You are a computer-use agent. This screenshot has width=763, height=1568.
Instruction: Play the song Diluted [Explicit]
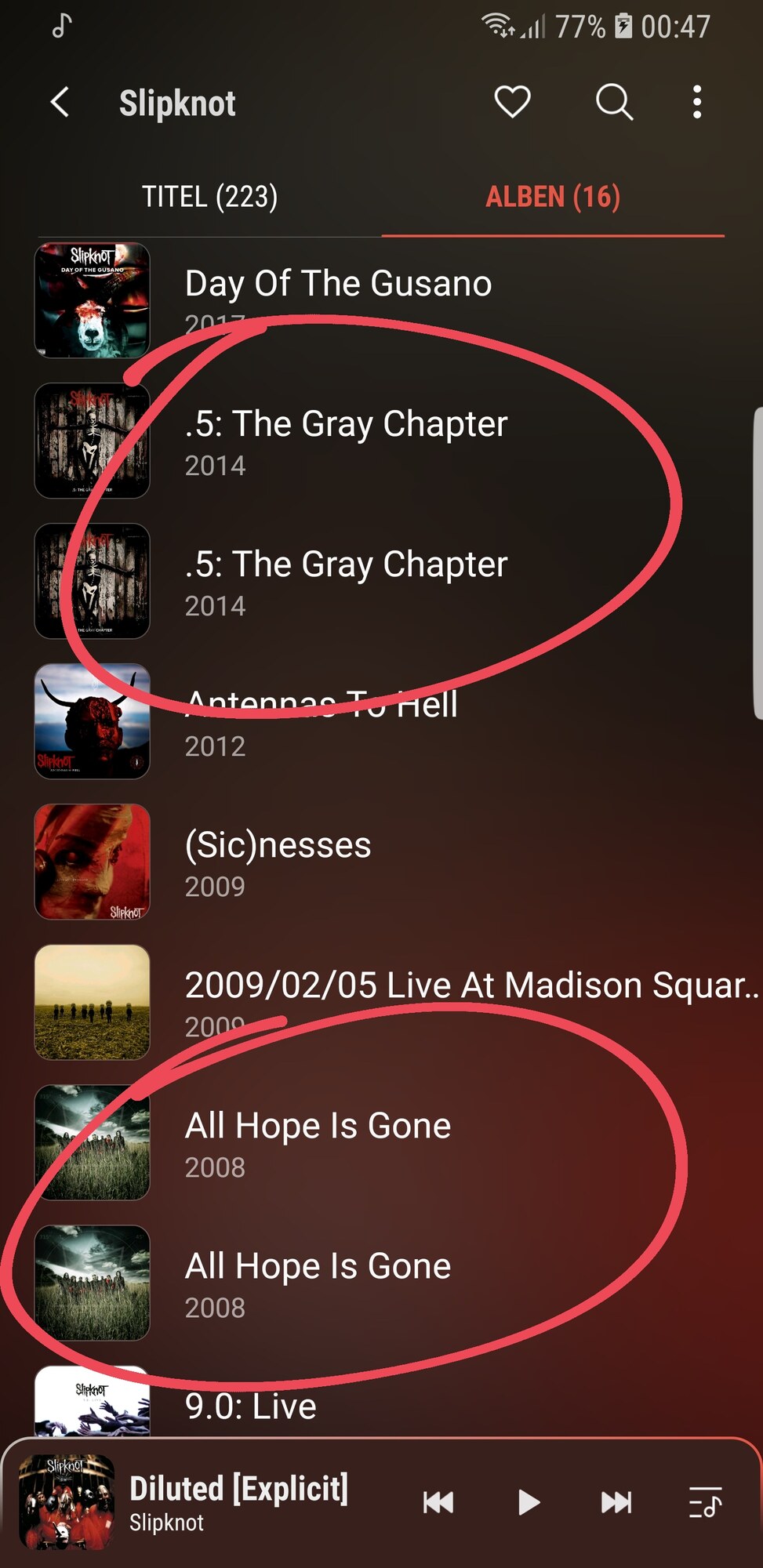[529, 1502]
